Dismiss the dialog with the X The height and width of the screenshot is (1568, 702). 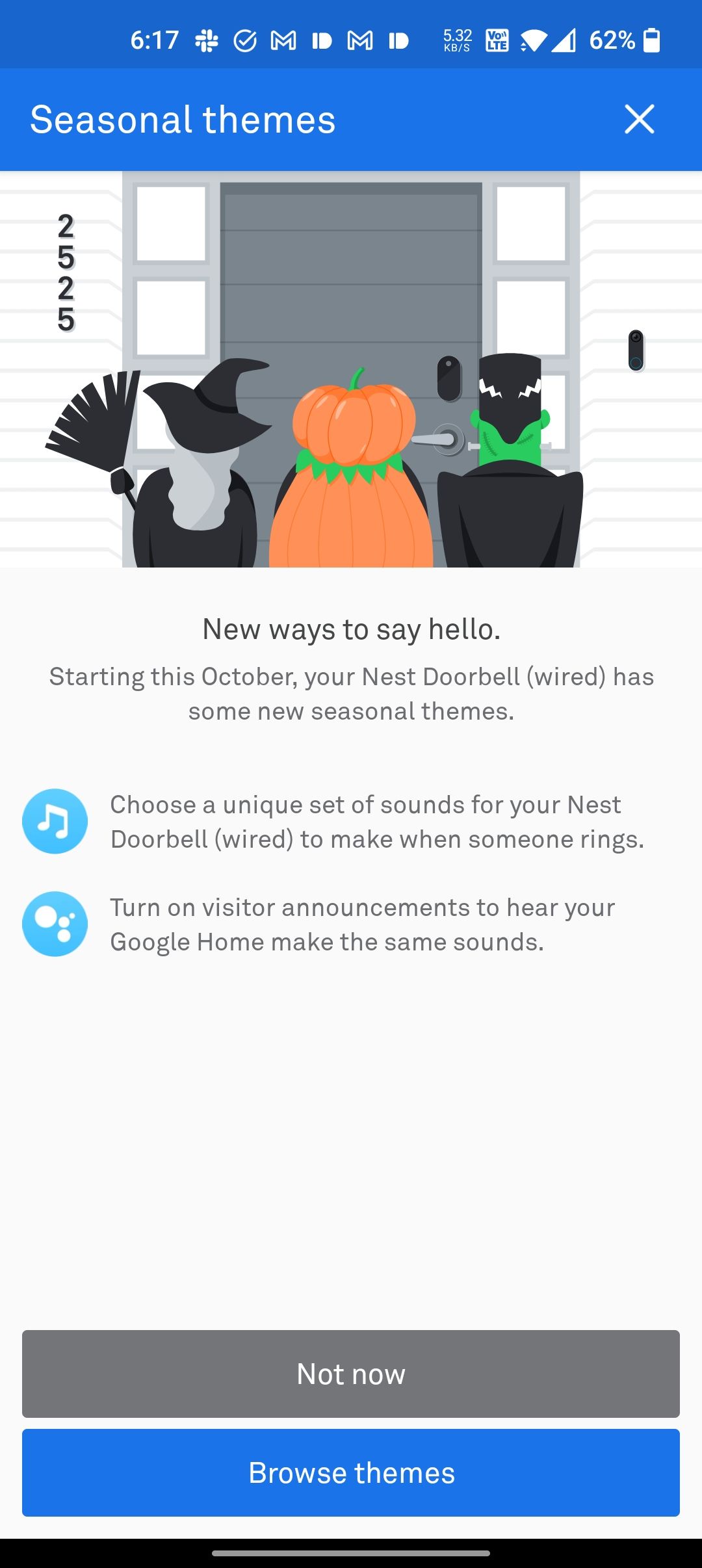pos(640,120)
